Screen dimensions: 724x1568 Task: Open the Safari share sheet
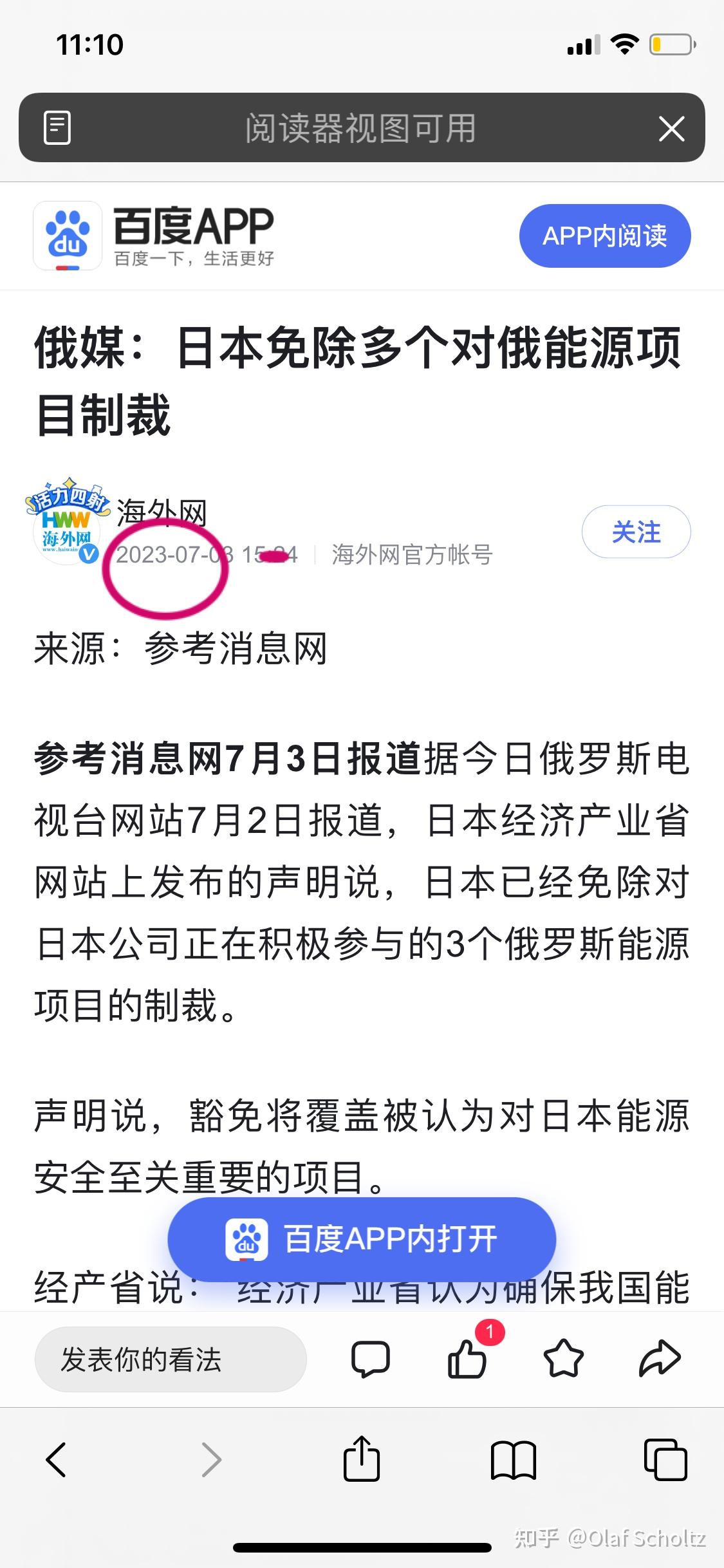pos(362,1459)
